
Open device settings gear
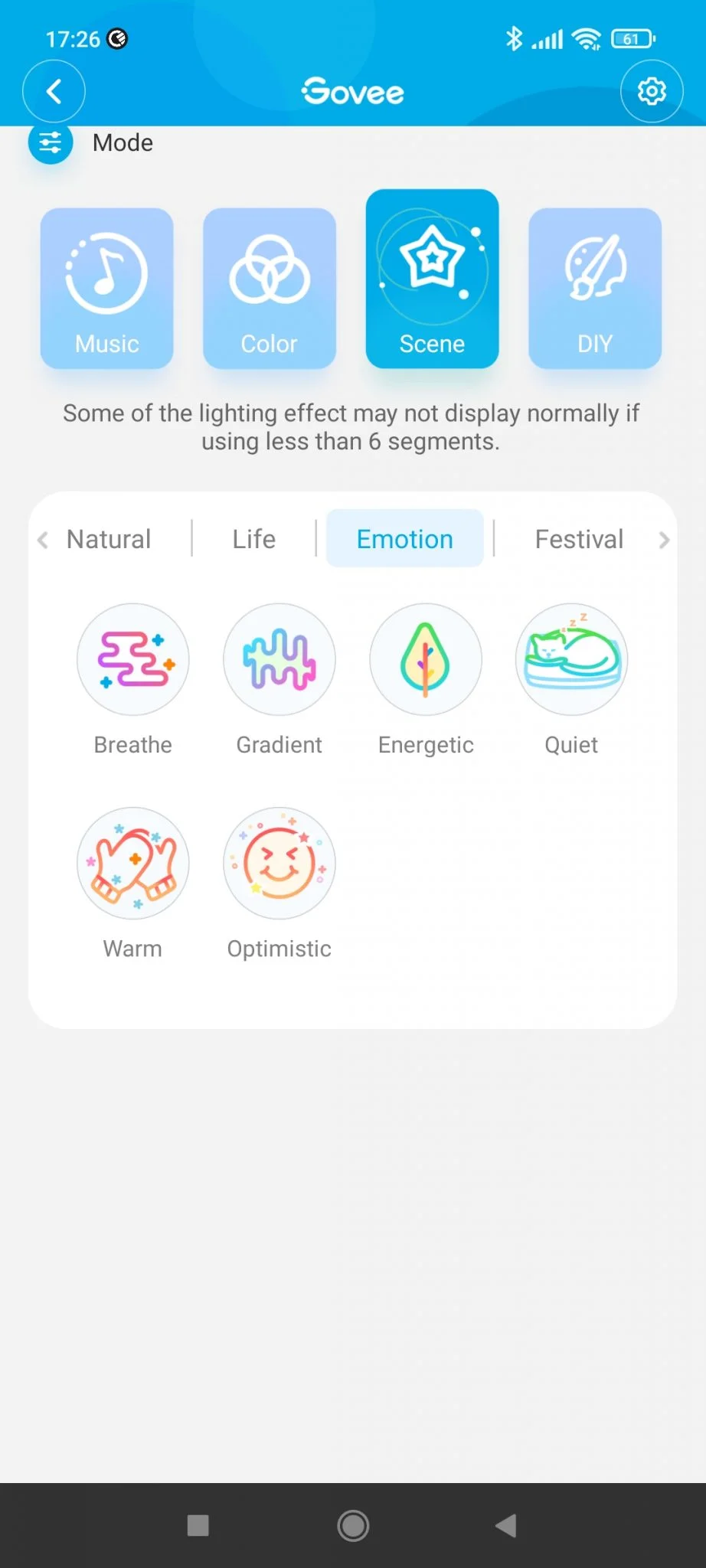pos(652,92)
